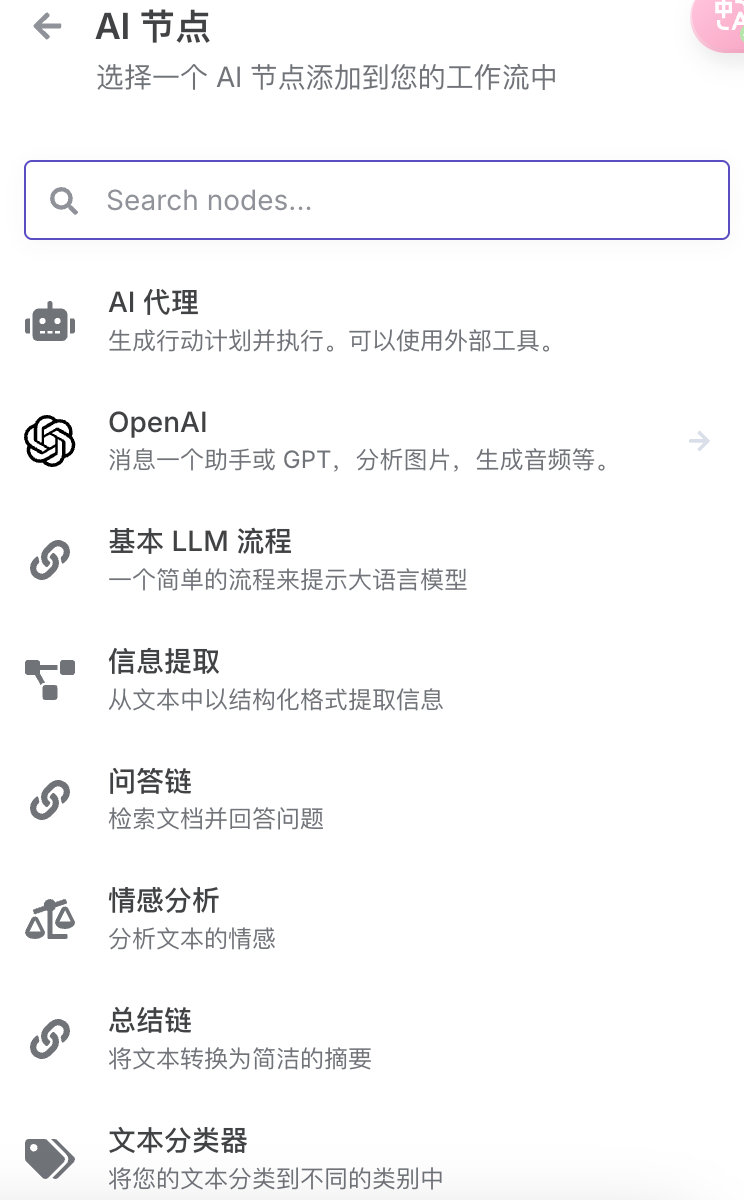The width and height of the screenshot is (744, 1200).
Task: Click the magnifier icon in the search bar
Action: pyautogui.click(x=63, y=200)
